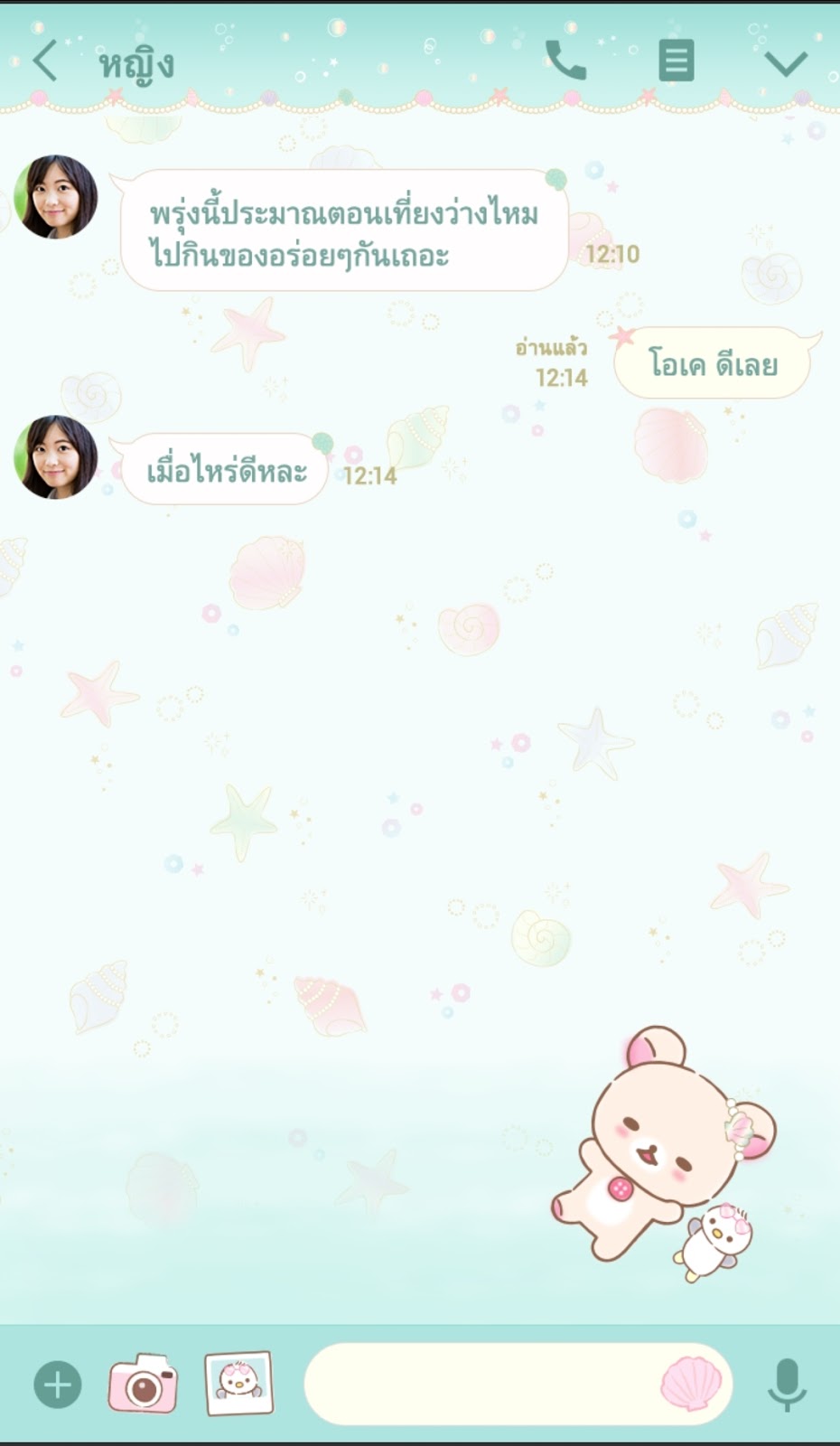Start a voice call with หญิง
Screen dimensions: 840x1446
(566, 61)
